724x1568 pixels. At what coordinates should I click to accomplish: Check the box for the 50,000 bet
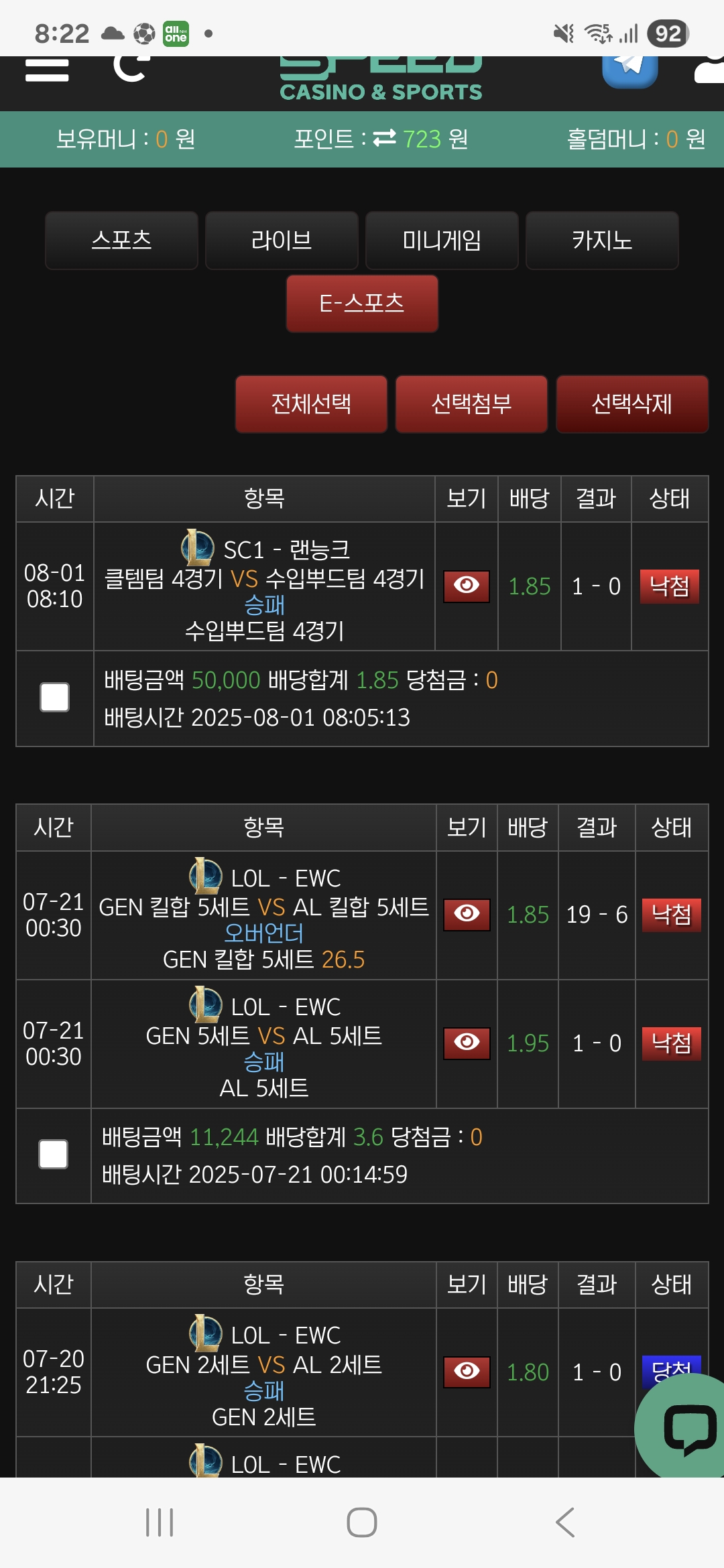[x=54, y=698]
